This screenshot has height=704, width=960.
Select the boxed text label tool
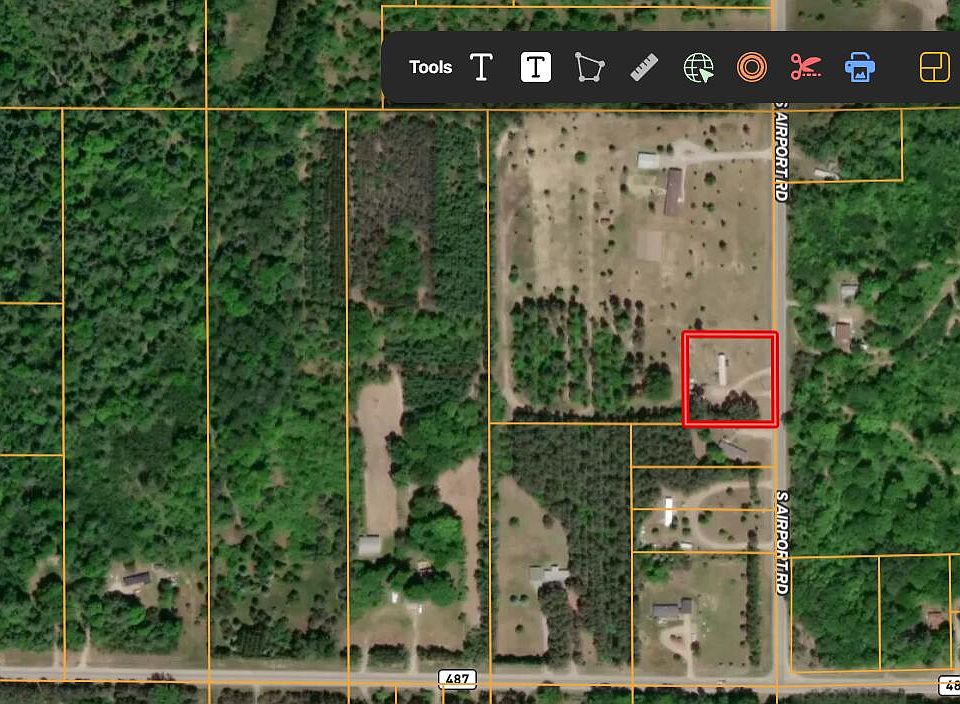tap(536, 67)
